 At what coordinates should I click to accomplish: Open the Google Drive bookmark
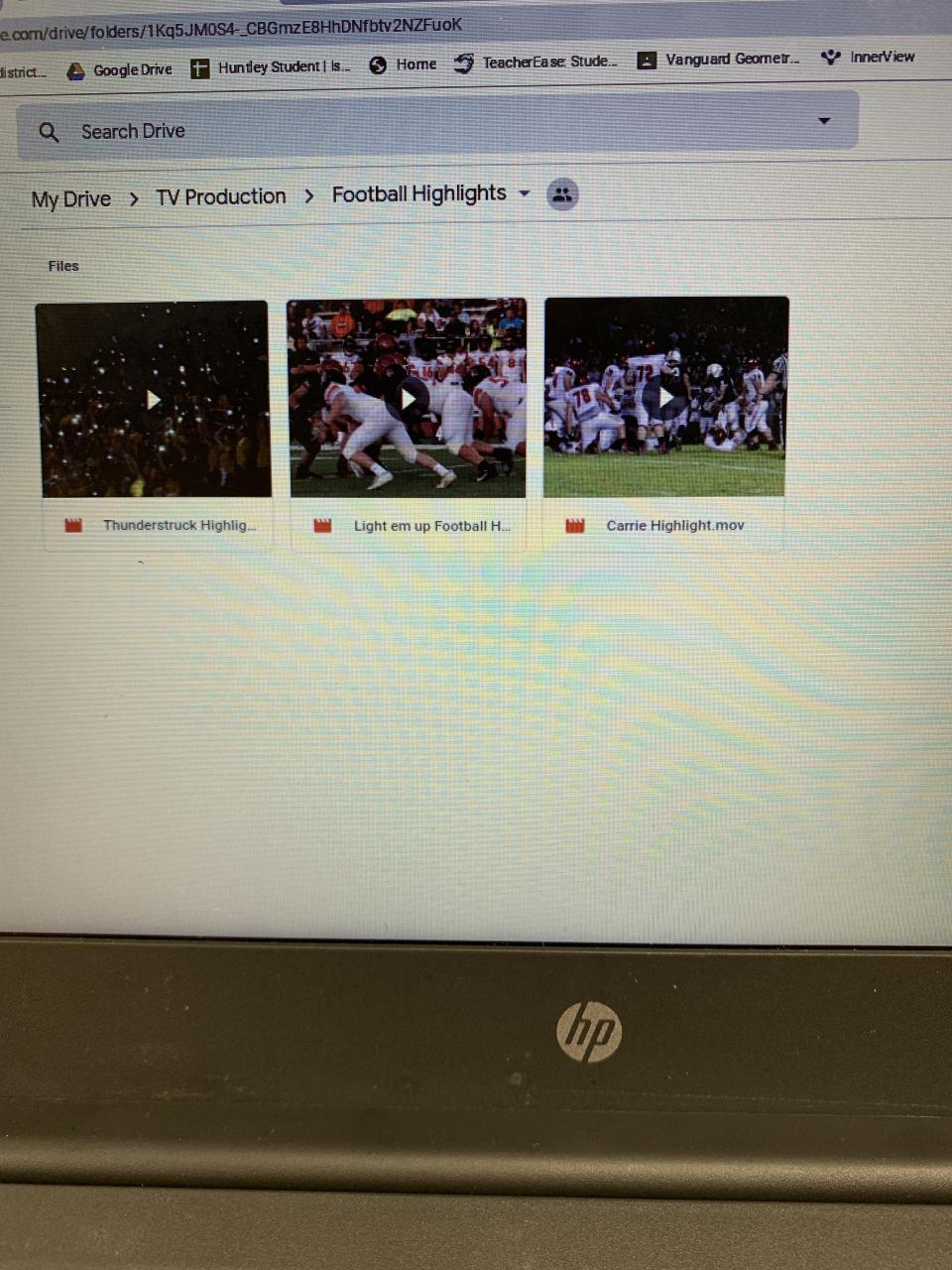(120, 69)
